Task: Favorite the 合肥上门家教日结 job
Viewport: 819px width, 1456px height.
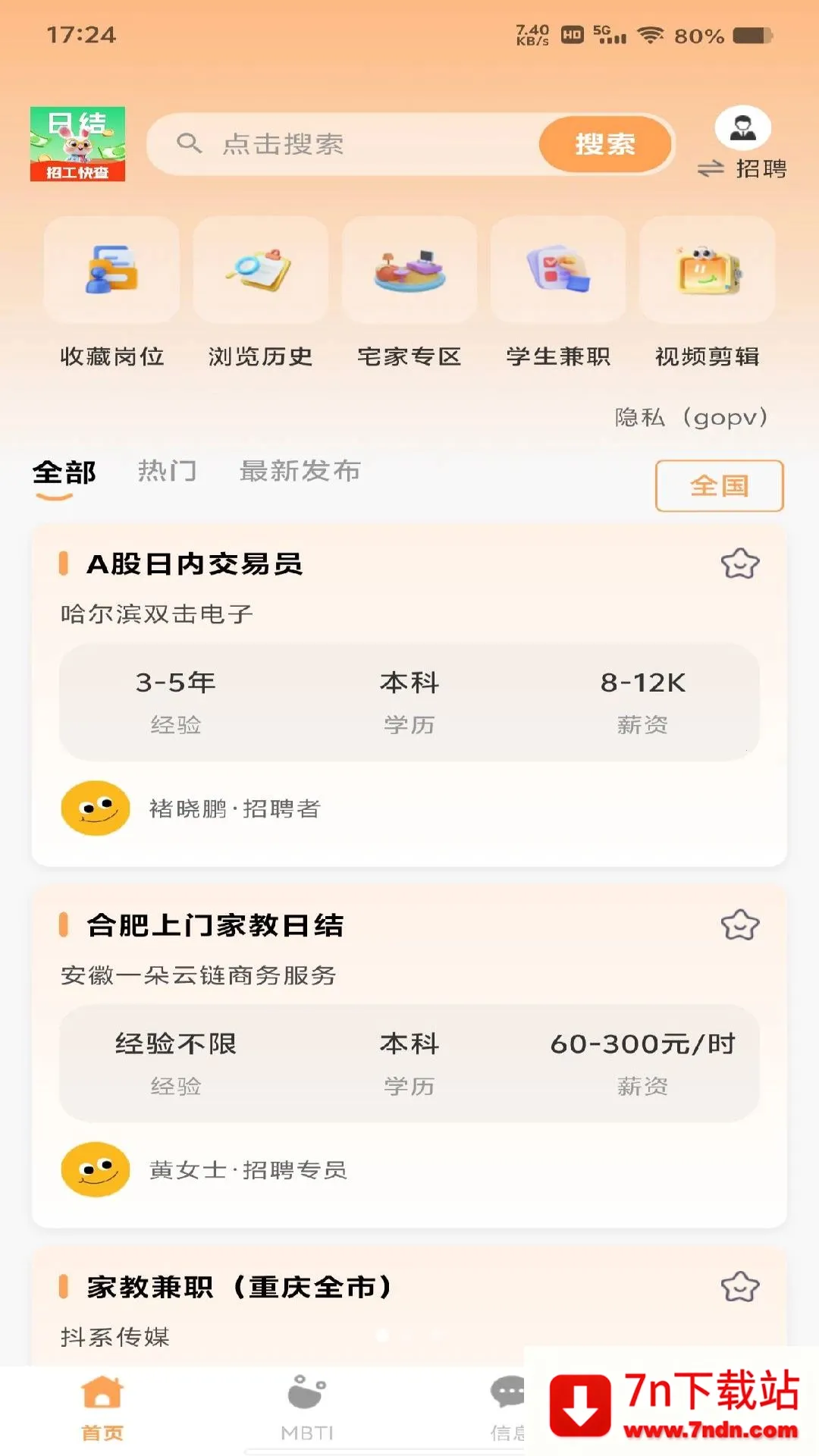Action: (x=739, y=924)
